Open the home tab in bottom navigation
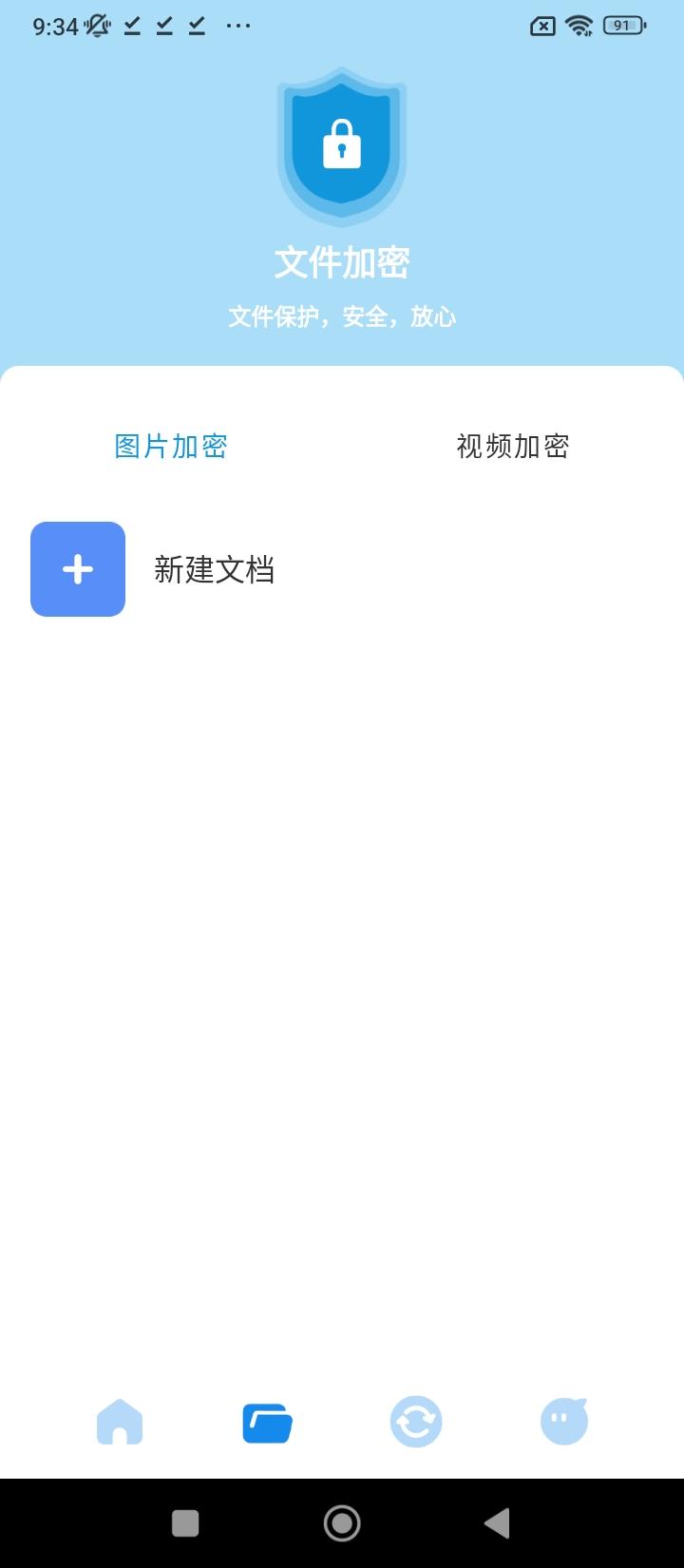 tap(120, 1421)
